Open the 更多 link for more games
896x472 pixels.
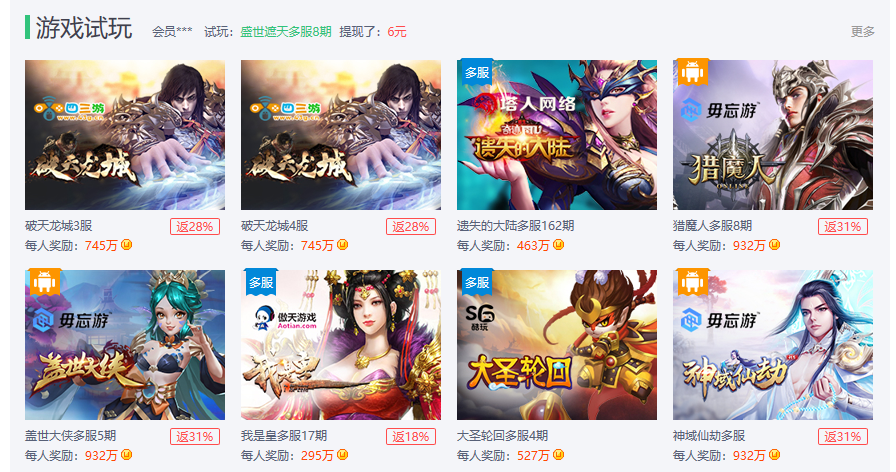862,31
